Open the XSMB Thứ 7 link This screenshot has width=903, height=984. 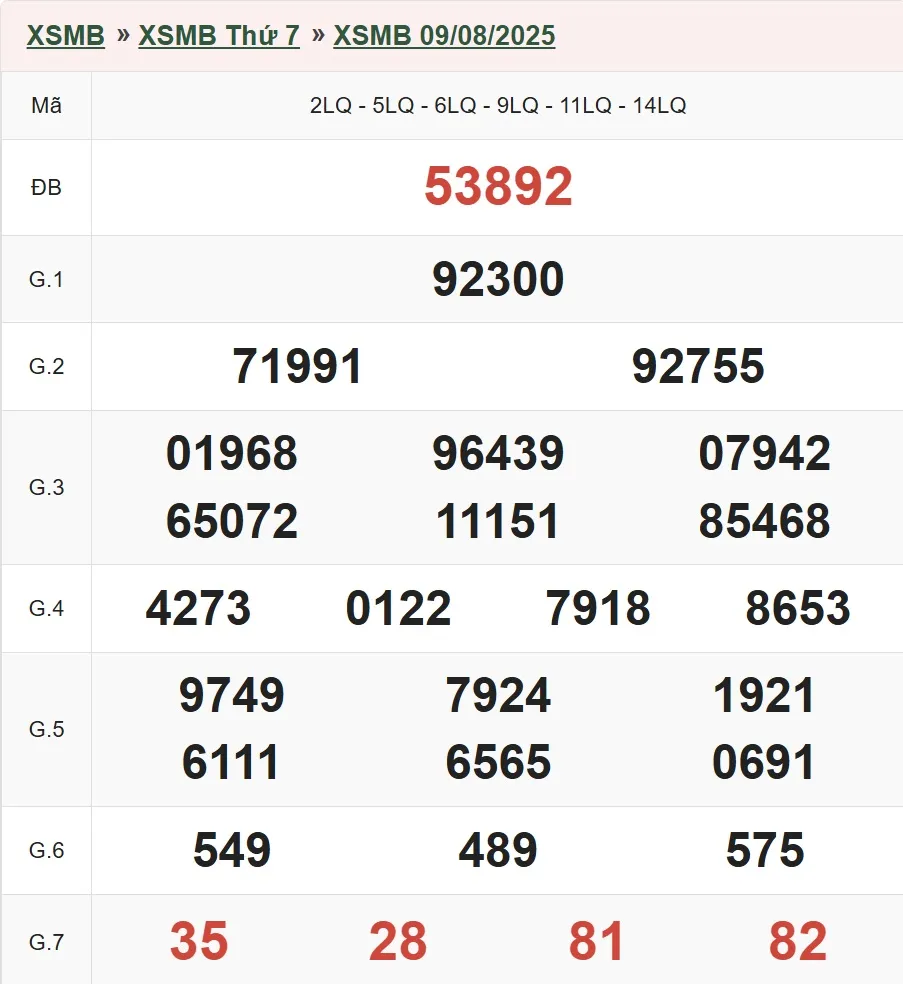[219, 36]
